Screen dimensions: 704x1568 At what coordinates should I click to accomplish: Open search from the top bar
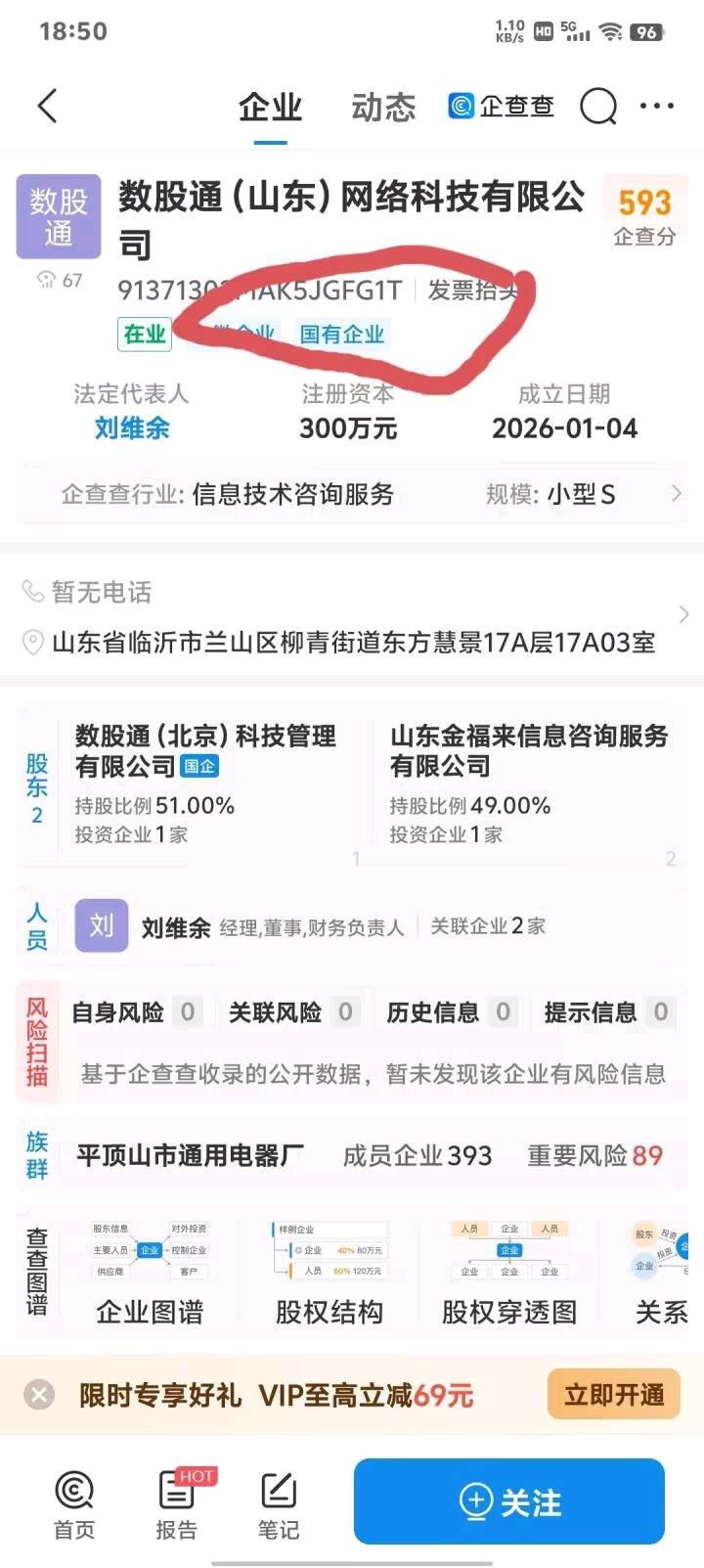pyautogui.click(x=599, y=106)
